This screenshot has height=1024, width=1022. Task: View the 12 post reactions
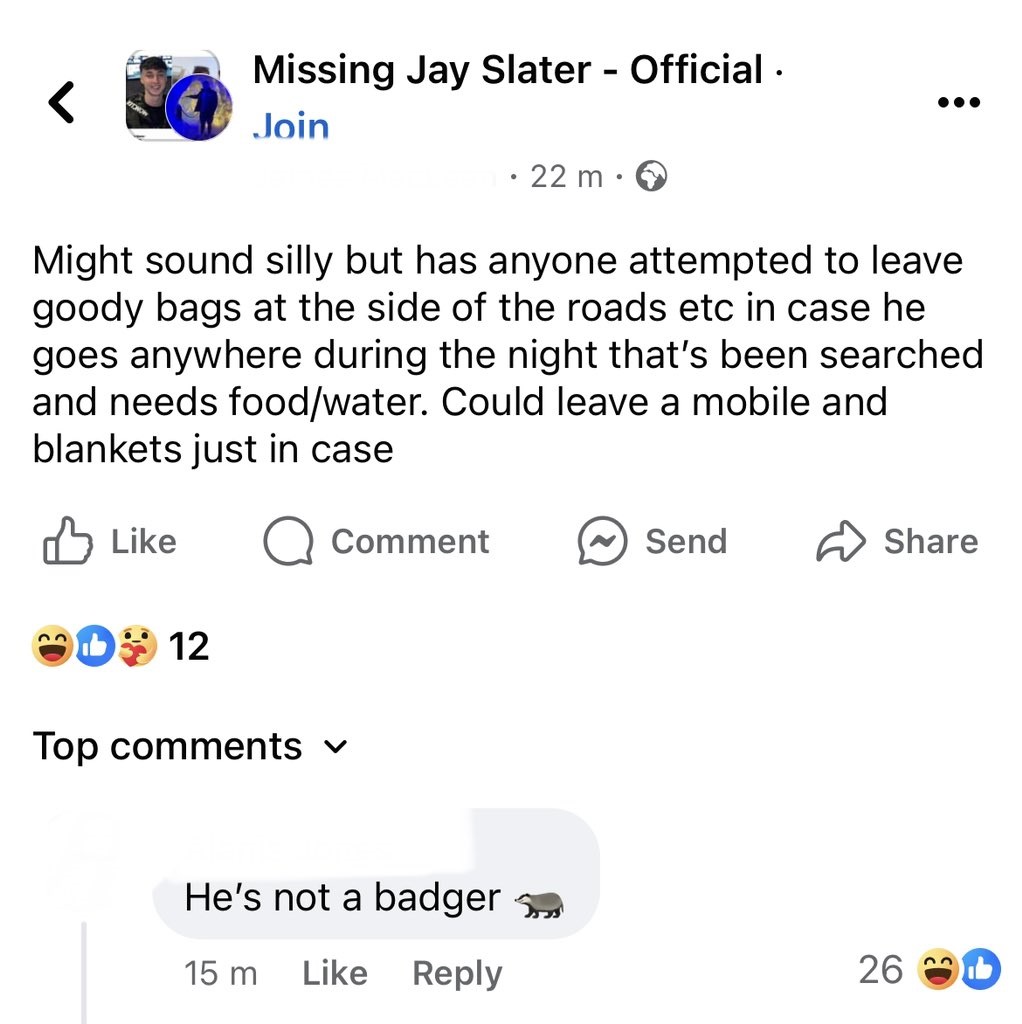[120, 646]
